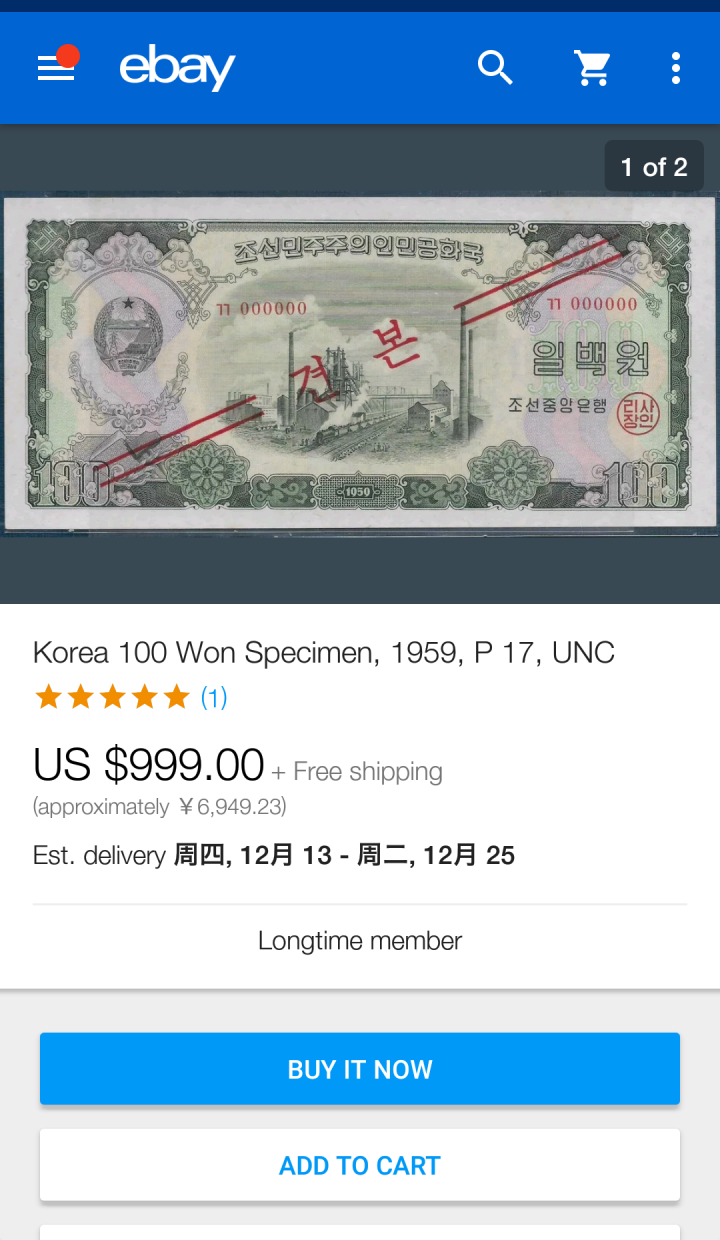Image resolution: width=720 pixels, height=1240 pixels.
Task: View the 100 Won banknote image full screen
Action: click(x=360, y=363)
